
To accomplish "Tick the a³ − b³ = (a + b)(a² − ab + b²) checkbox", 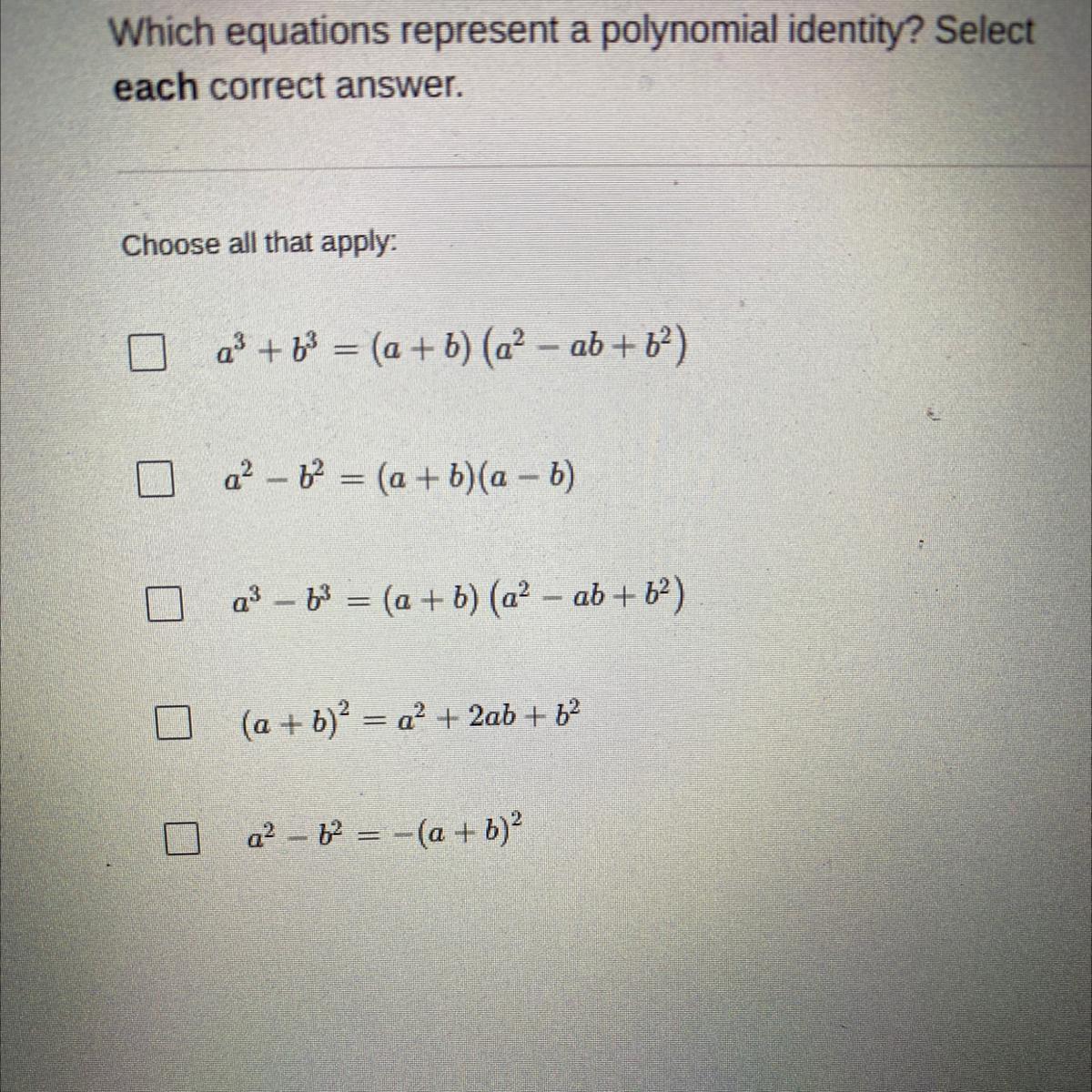I will pos(165,604).
